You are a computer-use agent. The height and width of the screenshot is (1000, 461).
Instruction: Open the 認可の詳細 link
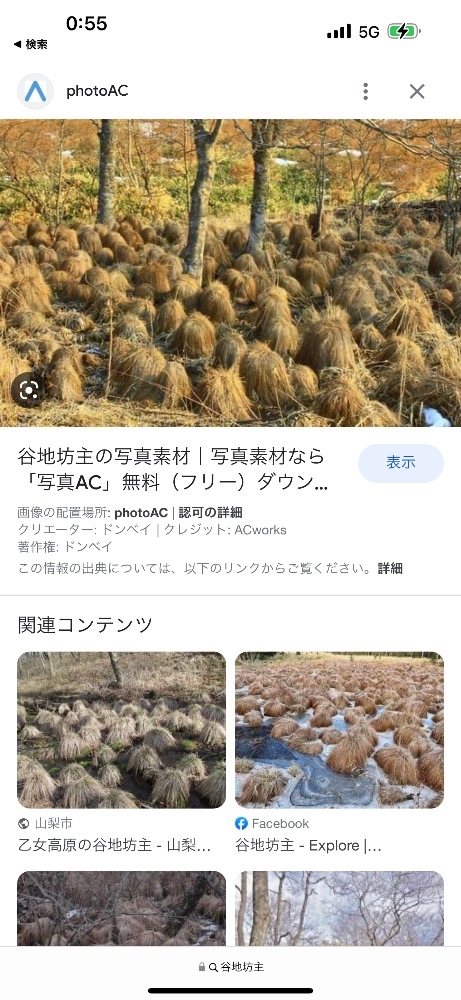coord(210,513)
